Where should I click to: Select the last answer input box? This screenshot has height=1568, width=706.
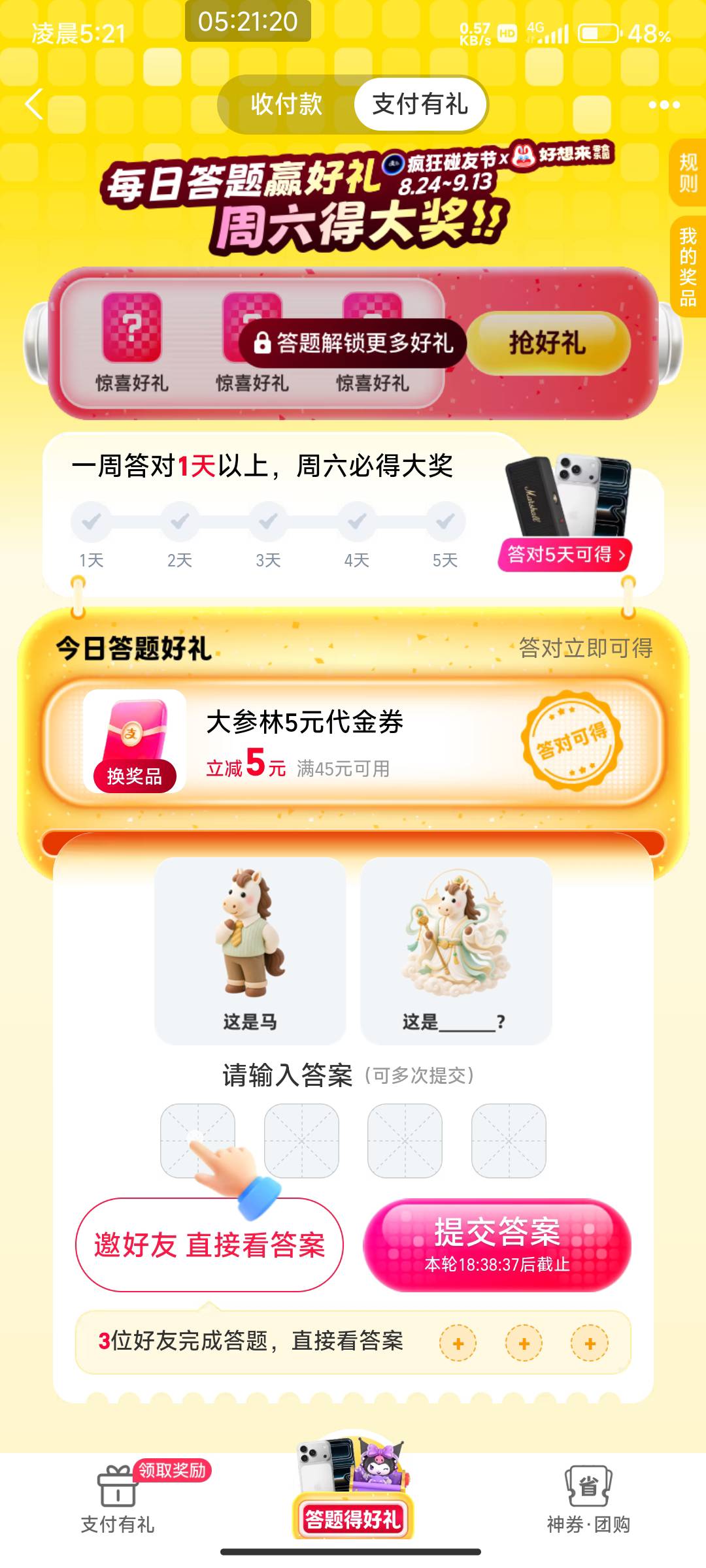pos(509,1141)
